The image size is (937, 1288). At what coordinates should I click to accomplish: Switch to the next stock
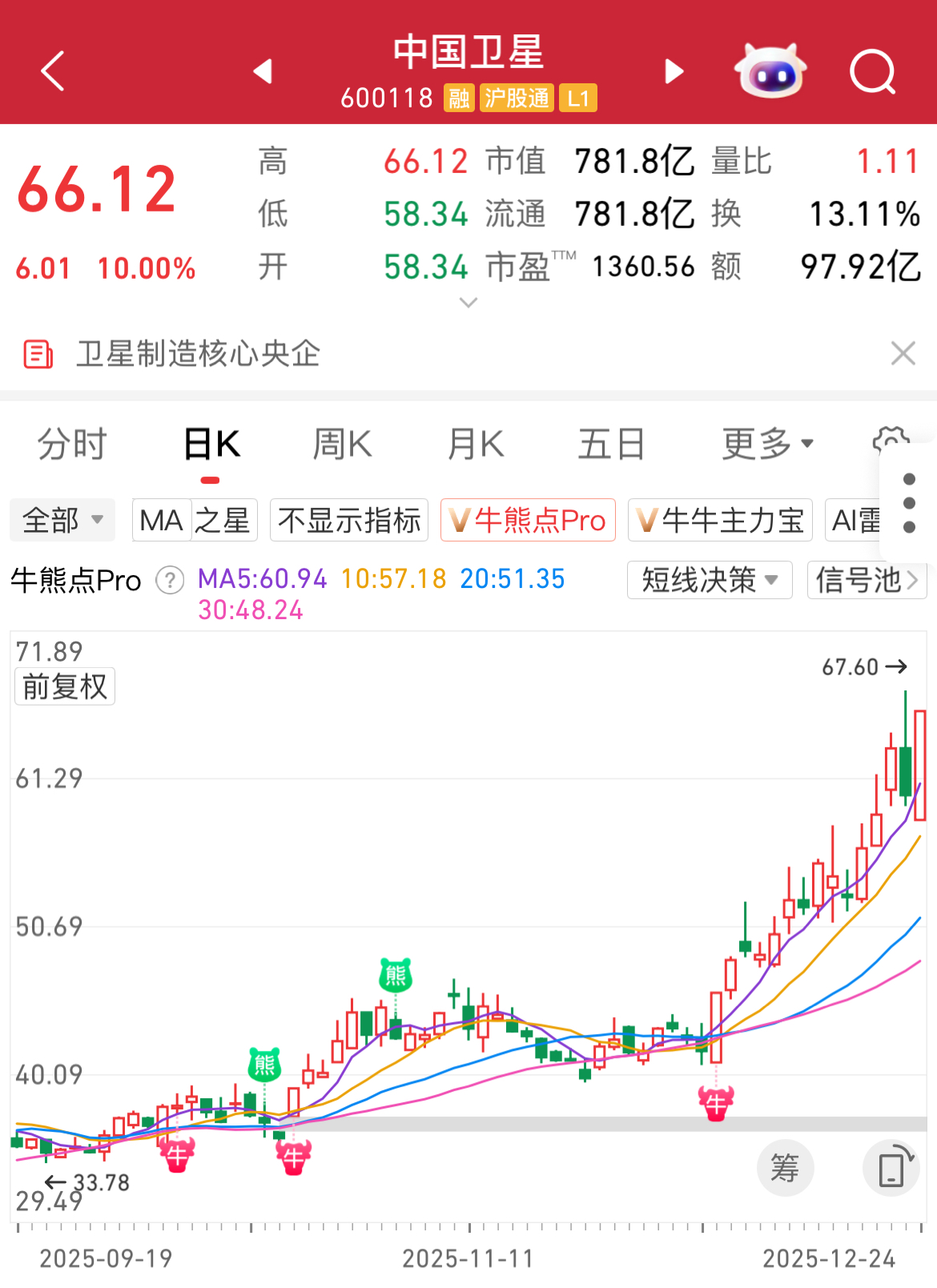pyautogui.click(x=674, y=71)
